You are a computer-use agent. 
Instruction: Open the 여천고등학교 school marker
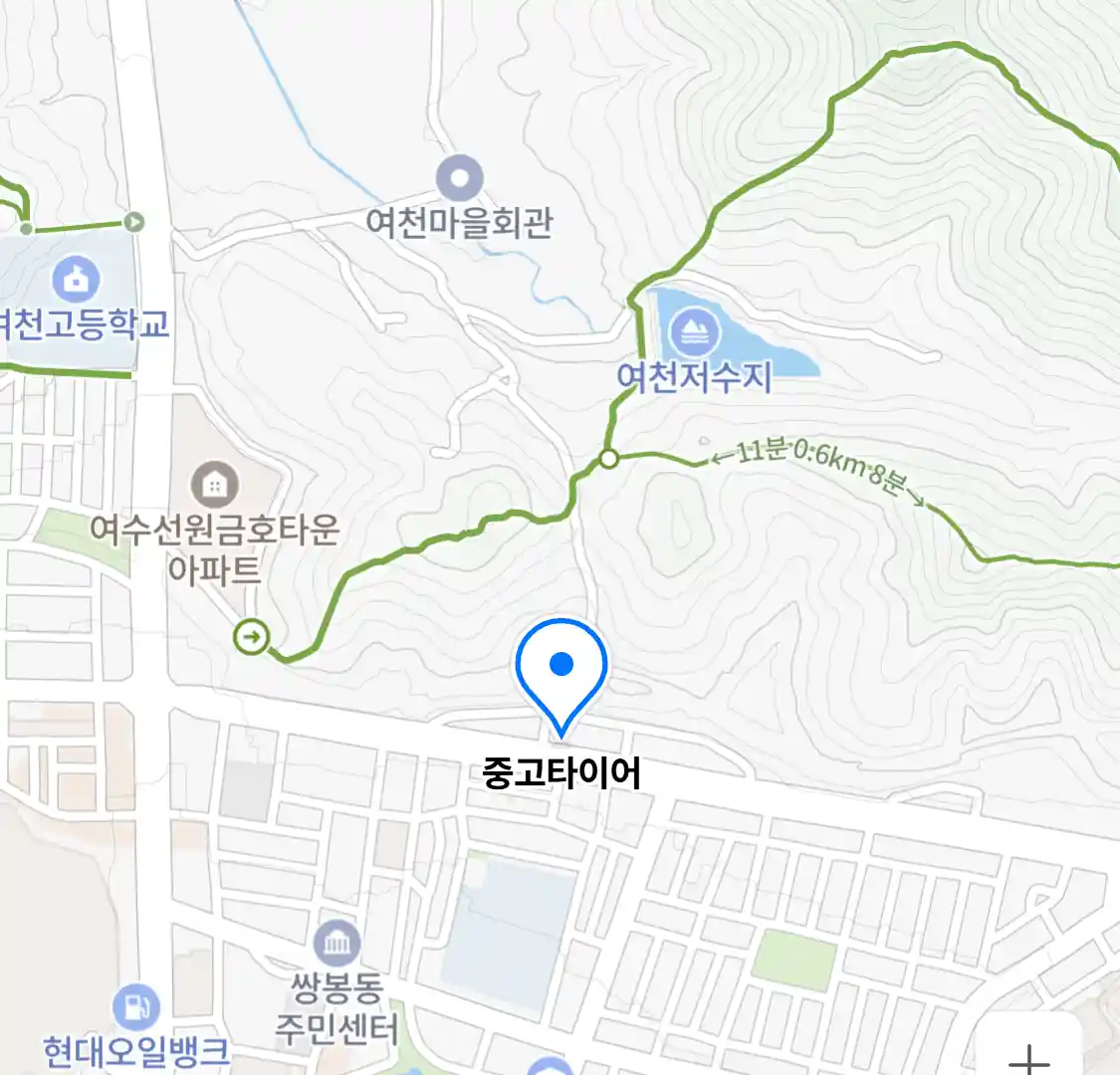coord(77,280)
